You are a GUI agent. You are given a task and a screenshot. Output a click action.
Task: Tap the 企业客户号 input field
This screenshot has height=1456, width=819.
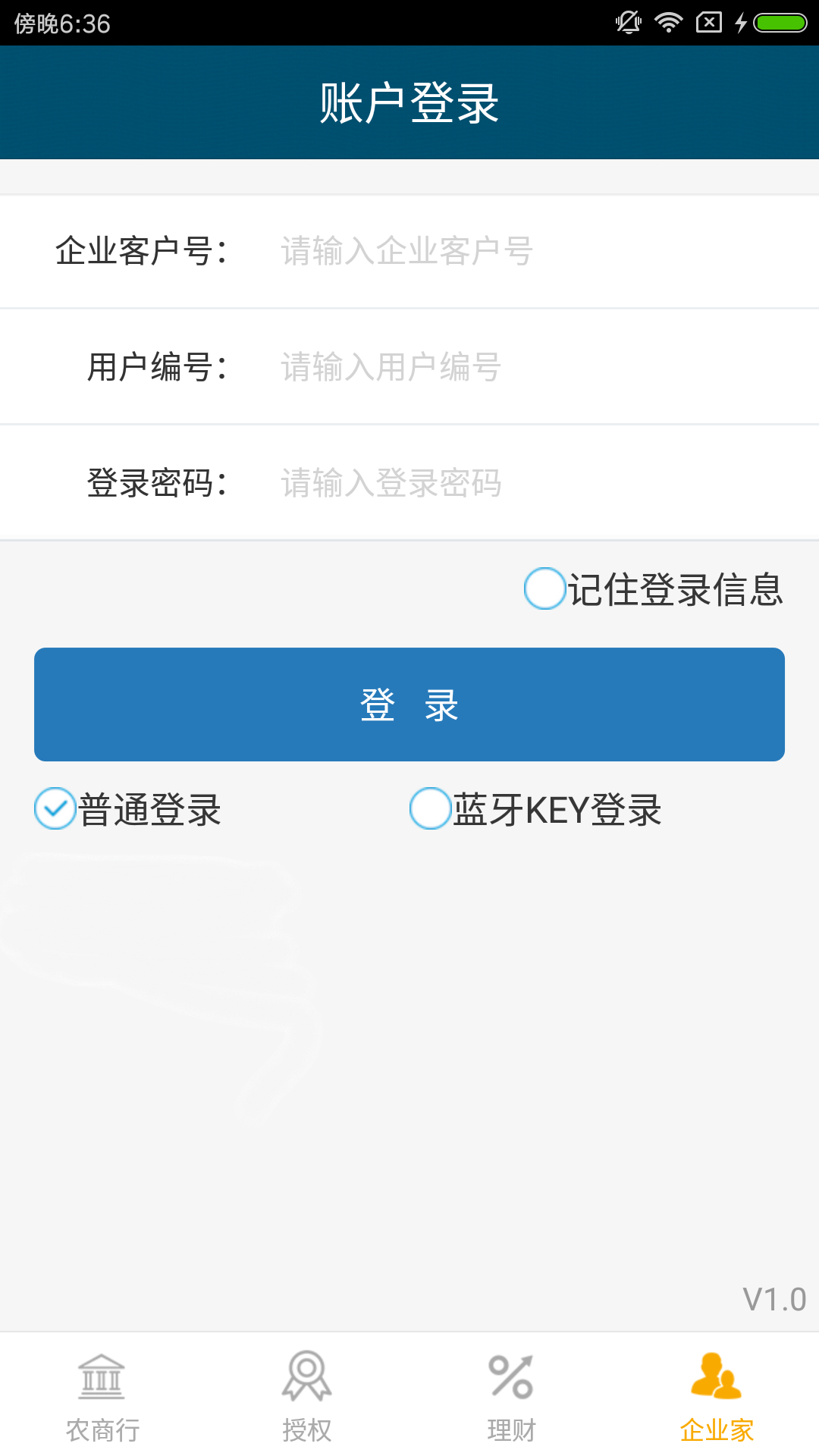[531, 251]
